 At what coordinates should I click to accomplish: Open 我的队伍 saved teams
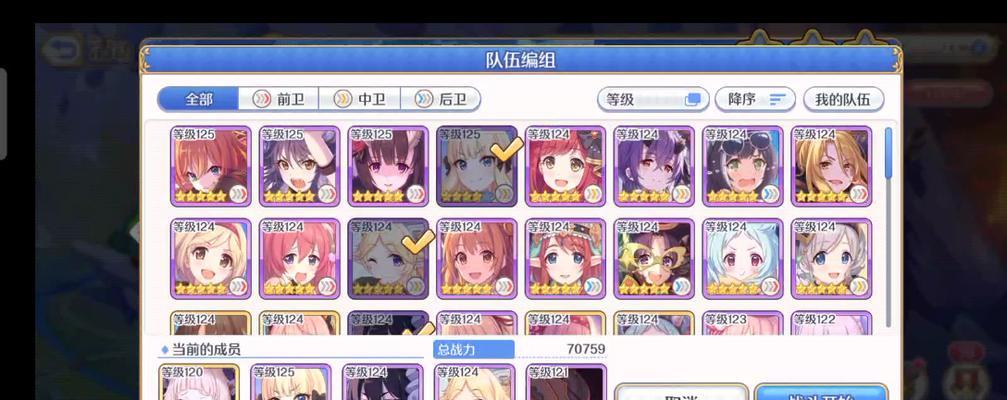842,99
